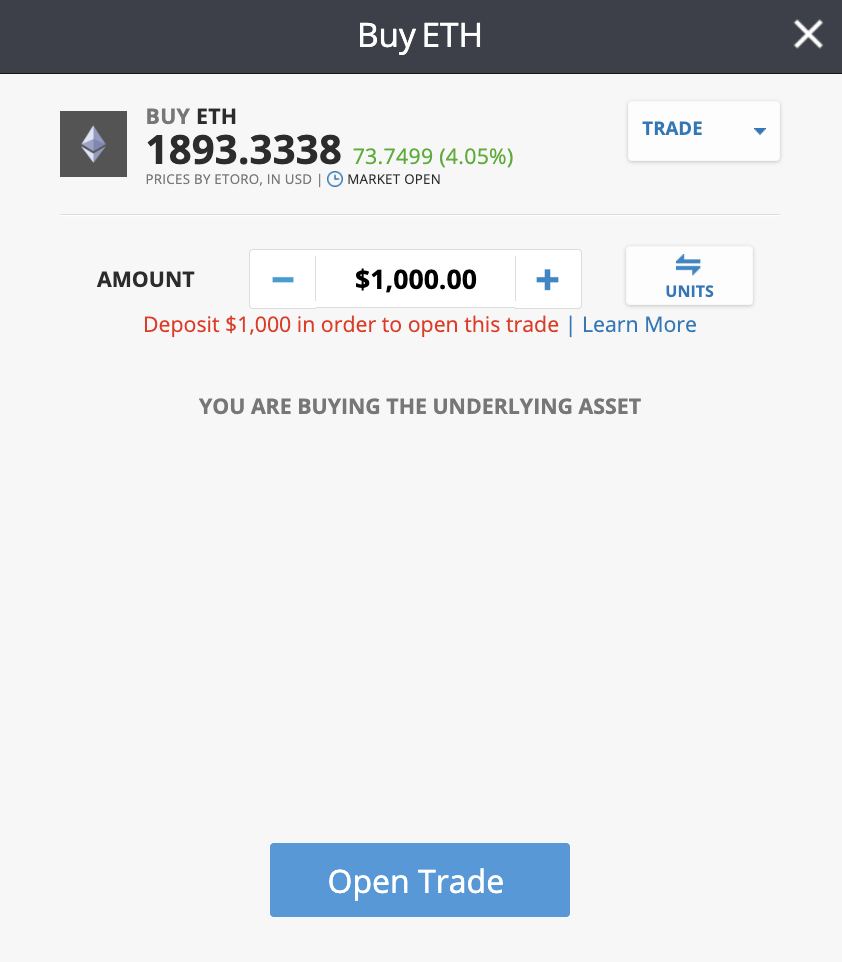842x962 pixels.
Task: Open the Learn More link
Action: tap(639, 325)
